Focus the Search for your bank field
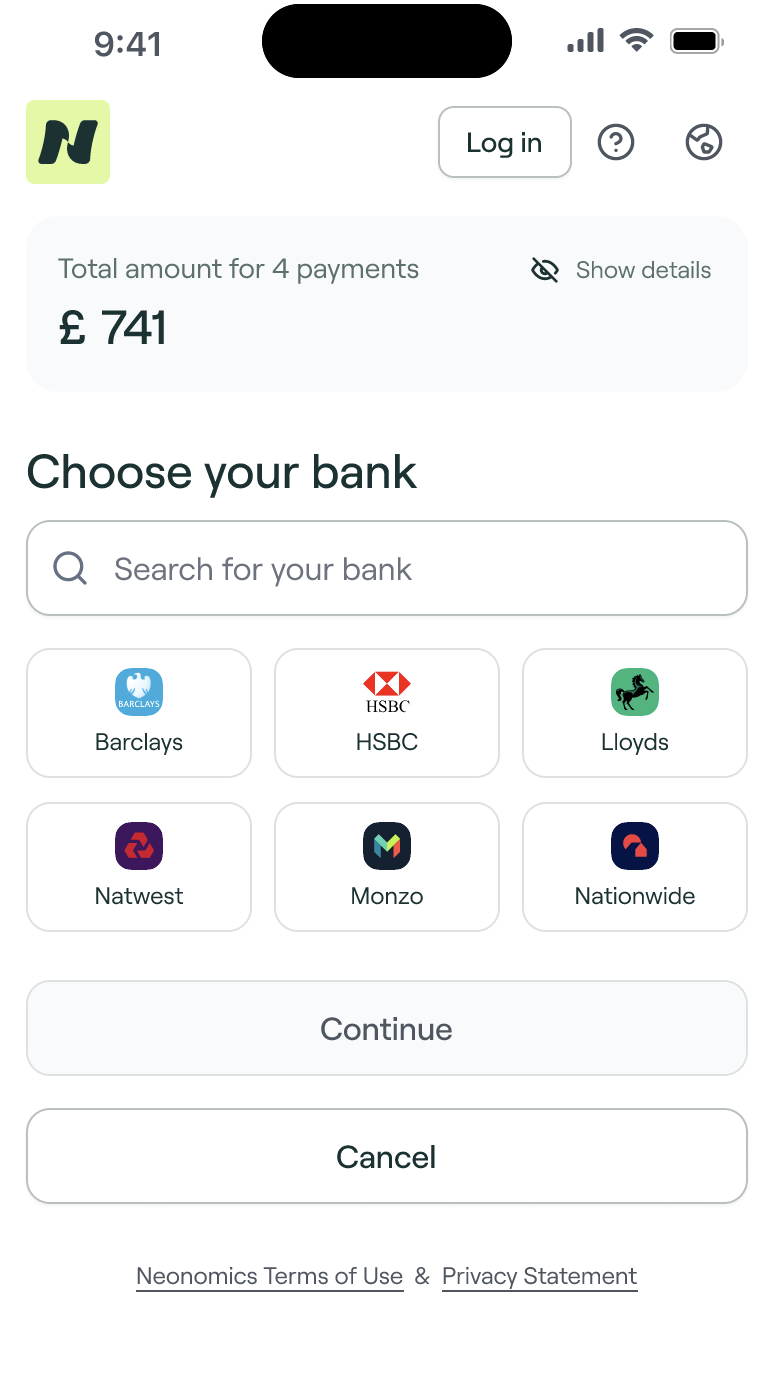This screenshot has width=770, height=1376. coord(387,568)
